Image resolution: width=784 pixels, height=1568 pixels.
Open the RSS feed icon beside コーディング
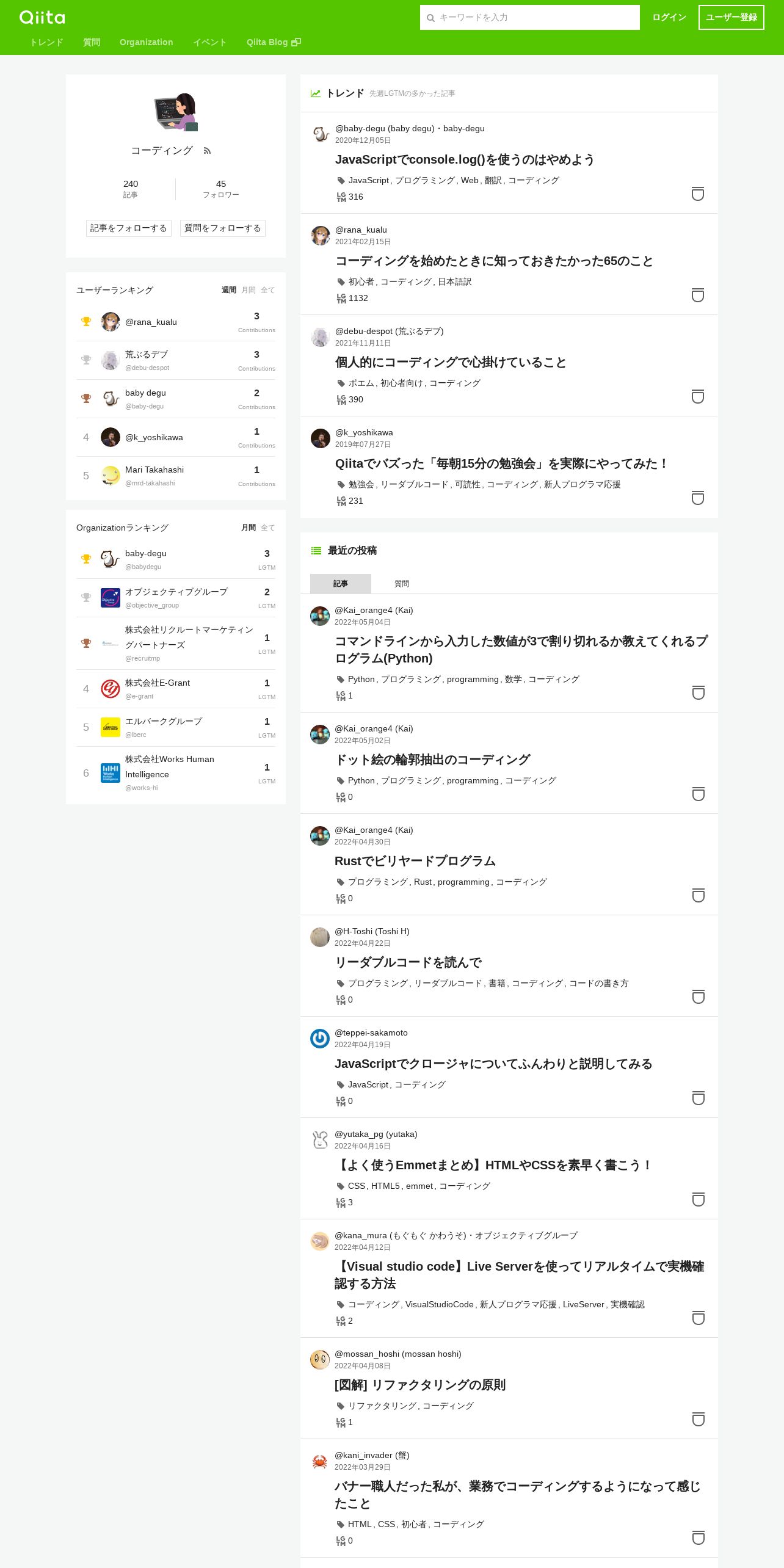207,151
